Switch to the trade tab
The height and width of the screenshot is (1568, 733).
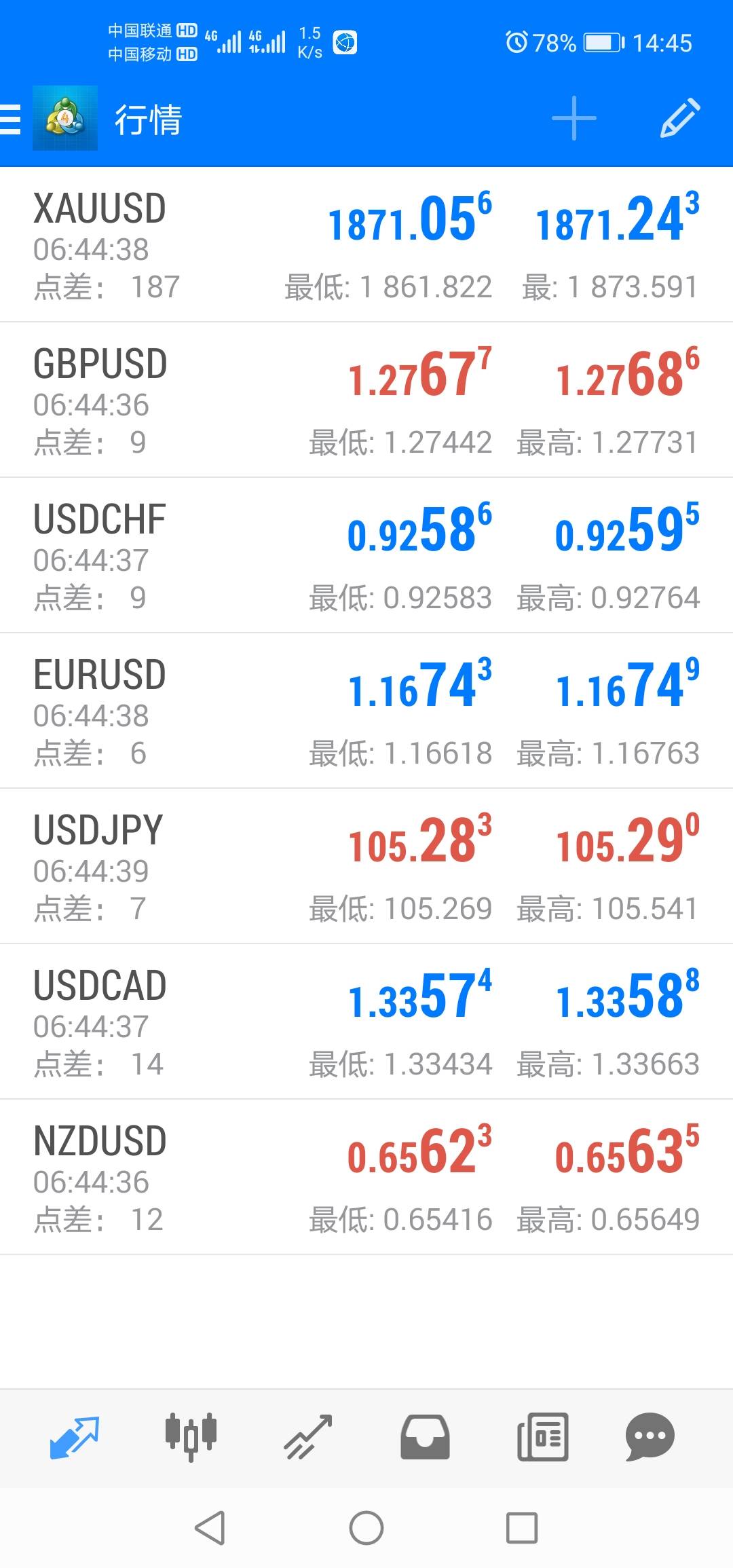308,1436
